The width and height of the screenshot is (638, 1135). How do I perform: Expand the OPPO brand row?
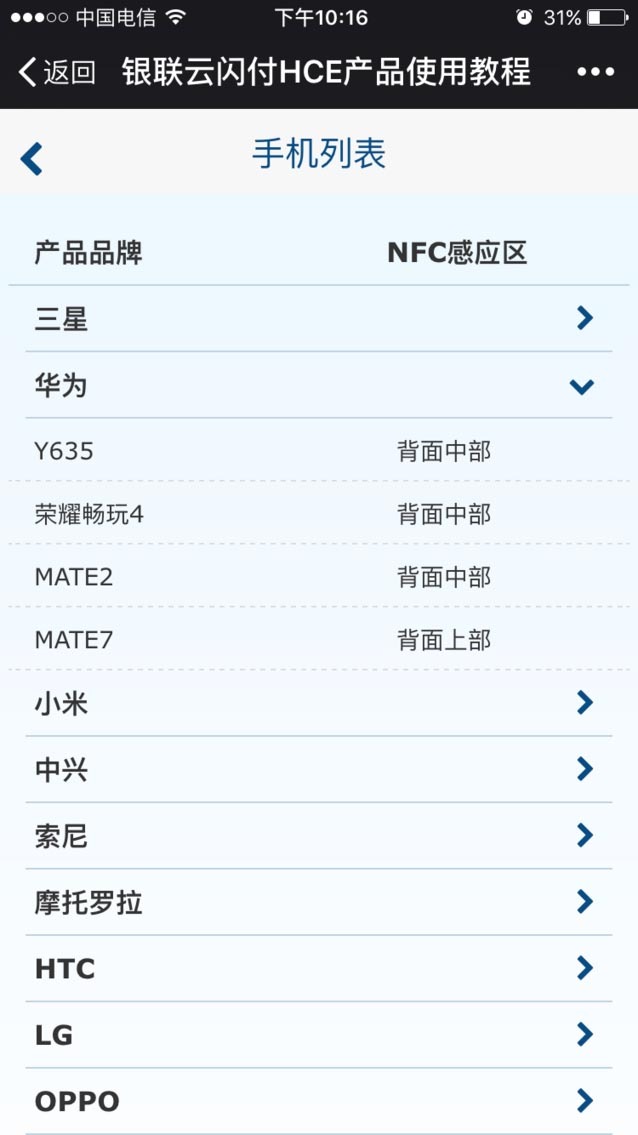[319, 1101]
